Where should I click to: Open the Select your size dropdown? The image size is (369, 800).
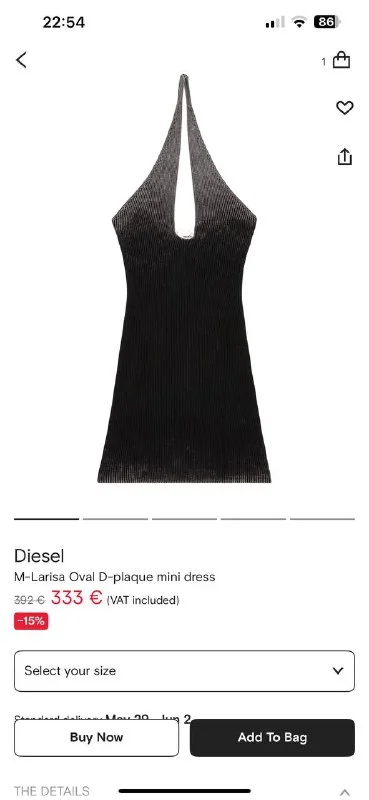point(184,671)
